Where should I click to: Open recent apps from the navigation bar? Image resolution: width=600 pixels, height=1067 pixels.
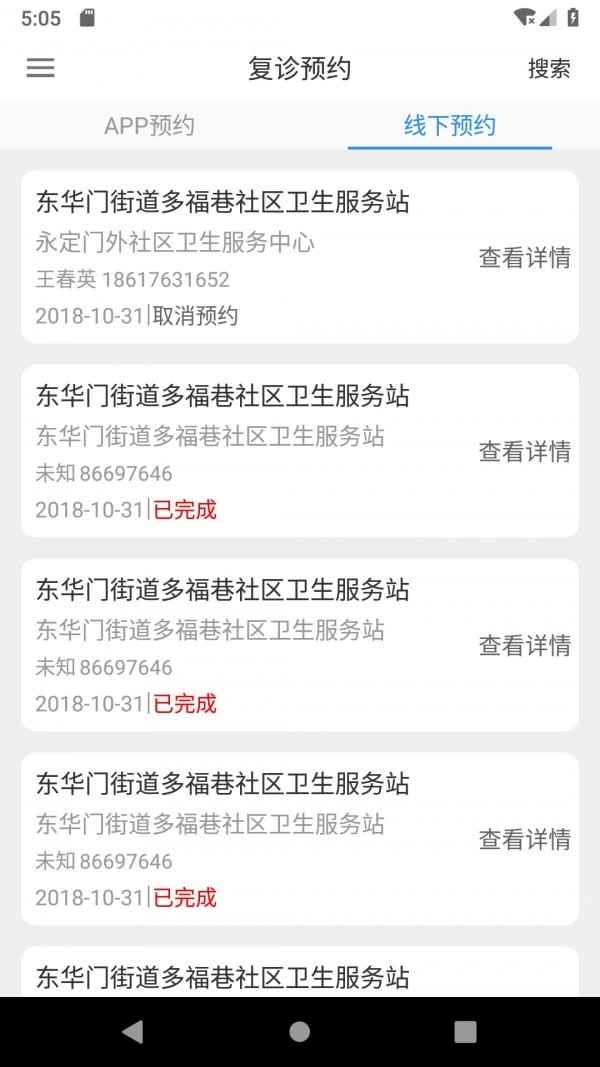[x=465, y=1032]
